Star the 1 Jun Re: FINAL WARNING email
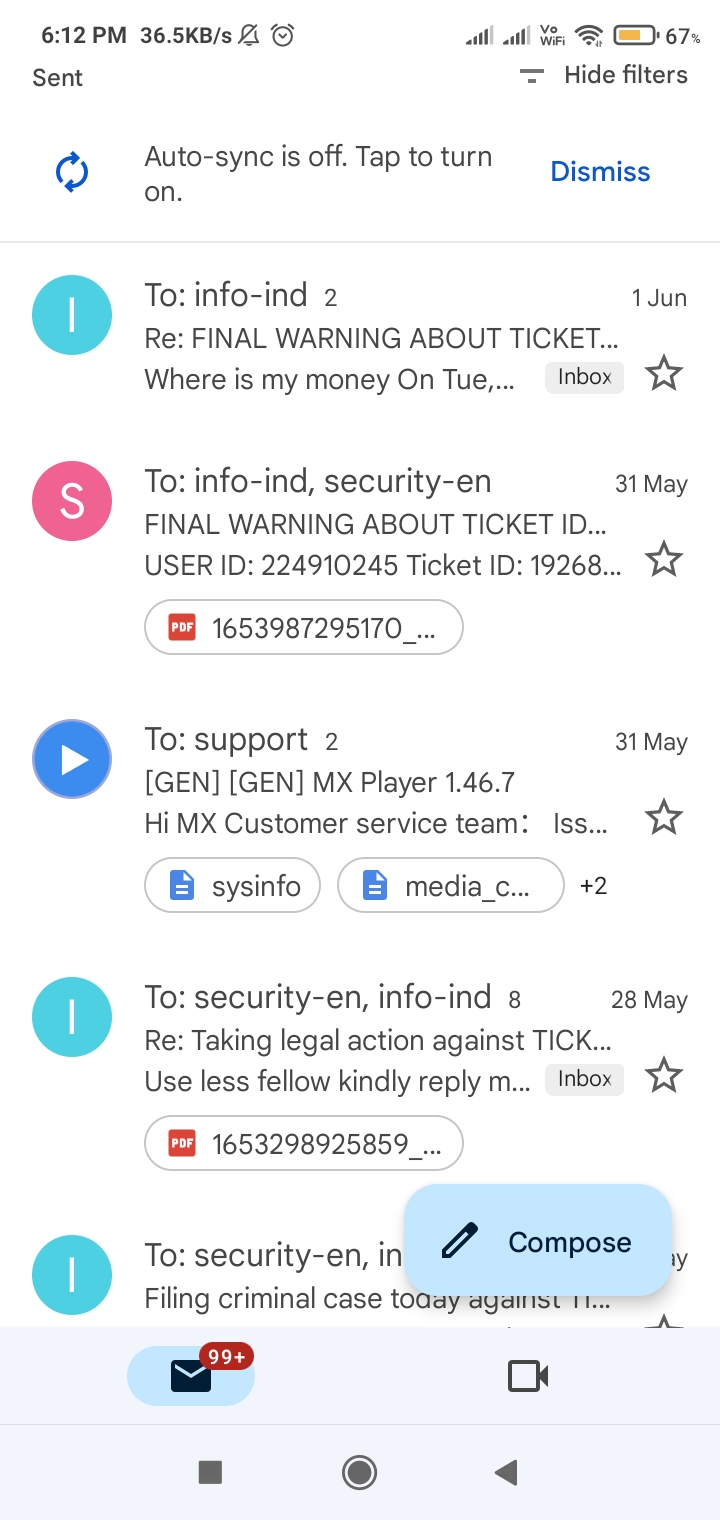The height and width of the screenshot is (1520, 720). click(x=663, y=376)
